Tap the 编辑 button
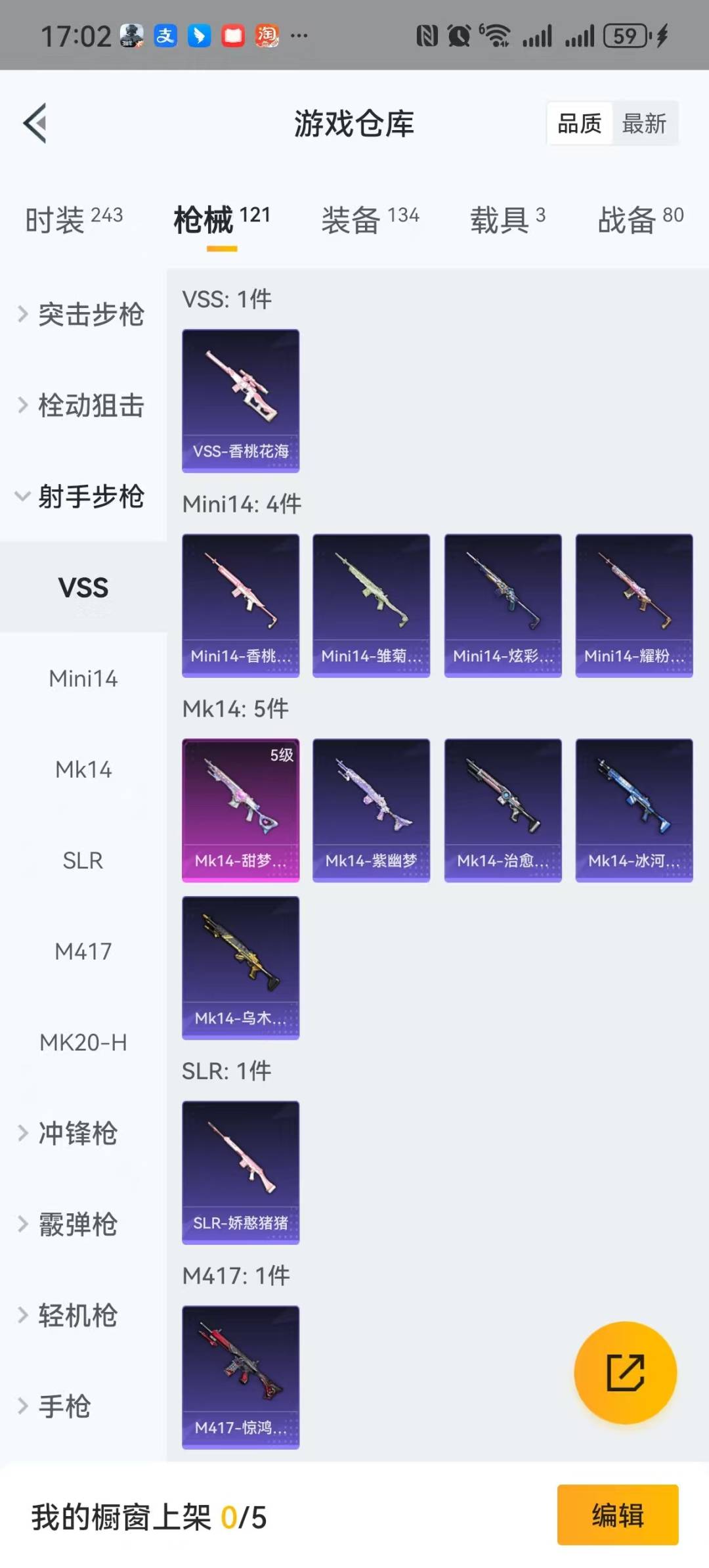The width and height of the screenshot is (709, 1568). (x=617, y=1515)
